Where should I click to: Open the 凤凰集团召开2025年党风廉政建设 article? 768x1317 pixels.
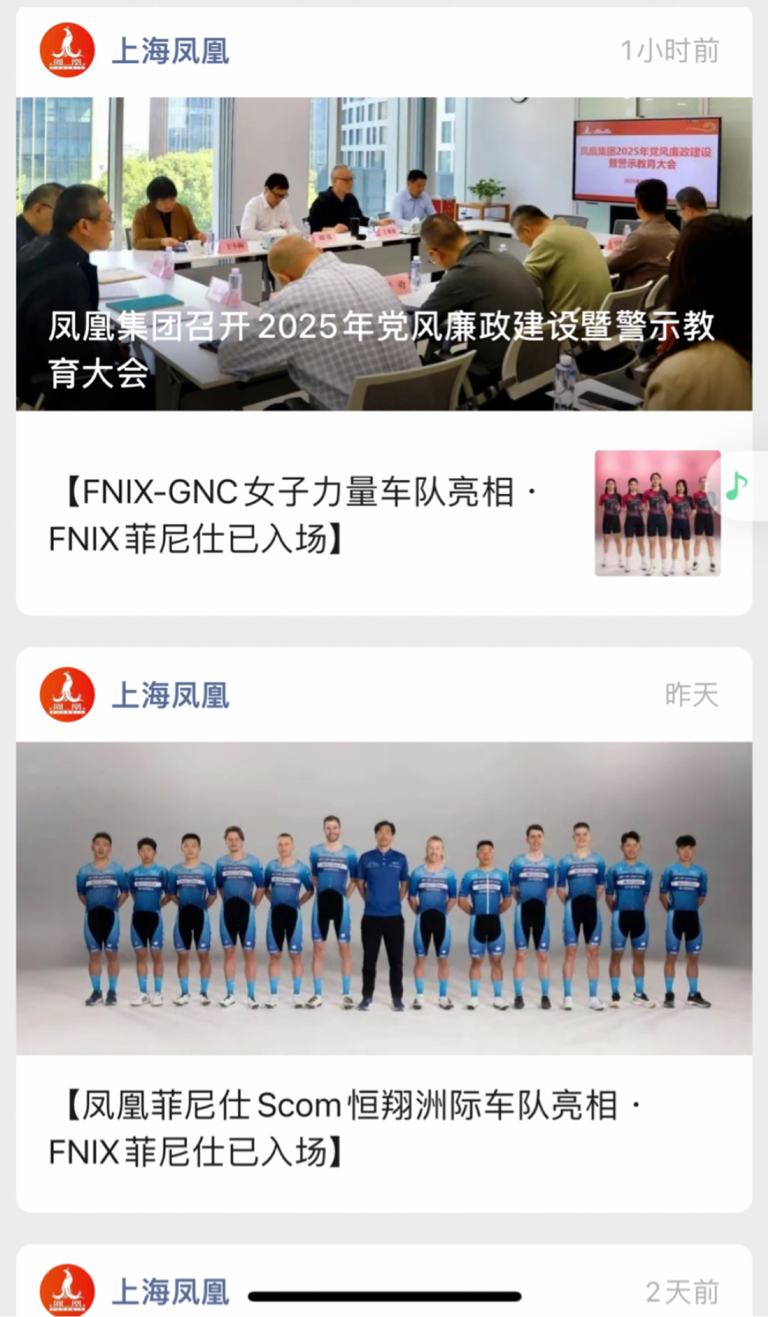pyautogui.click(x=384, y=254)
